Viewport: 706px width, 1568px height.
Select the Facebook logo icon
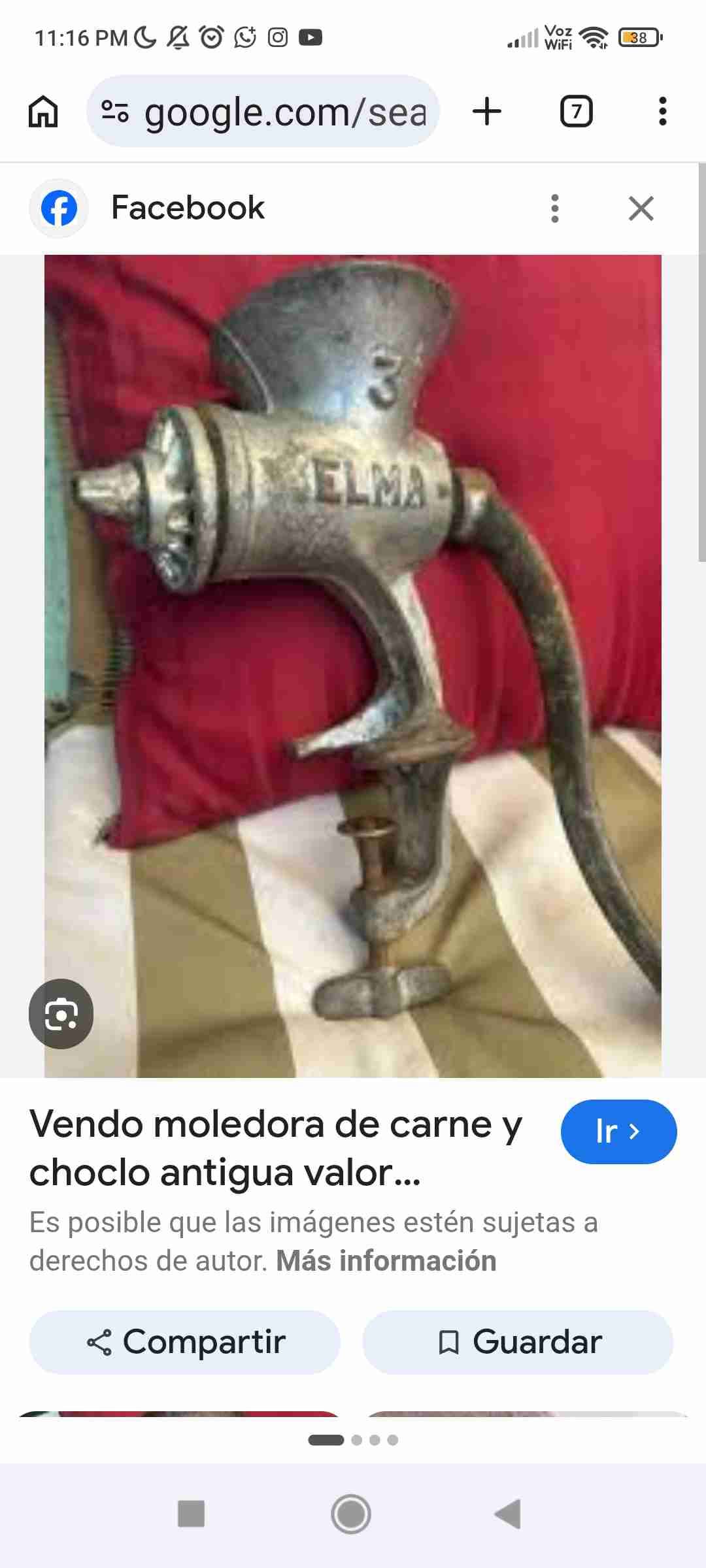click(x=58, y=208)
